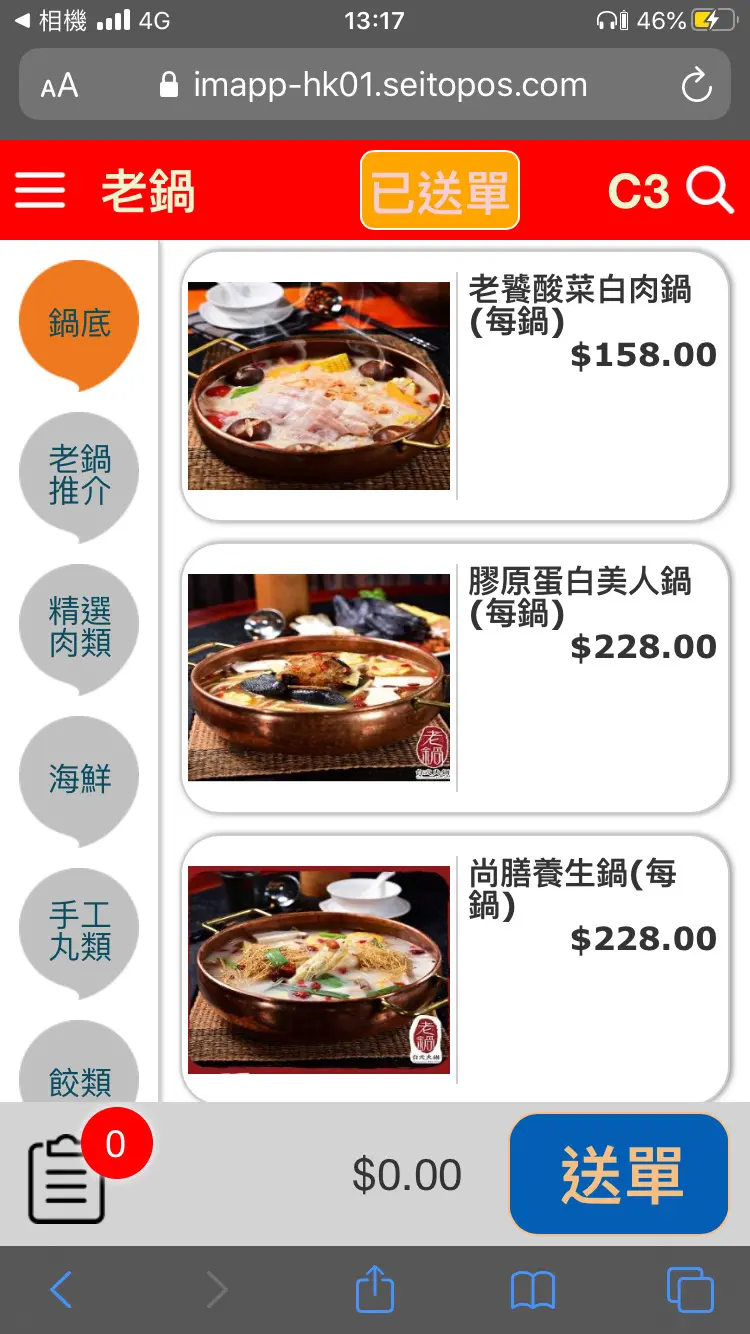Go to the 餃類 category
The image size is (750, 1334).
coord(79,1075)
